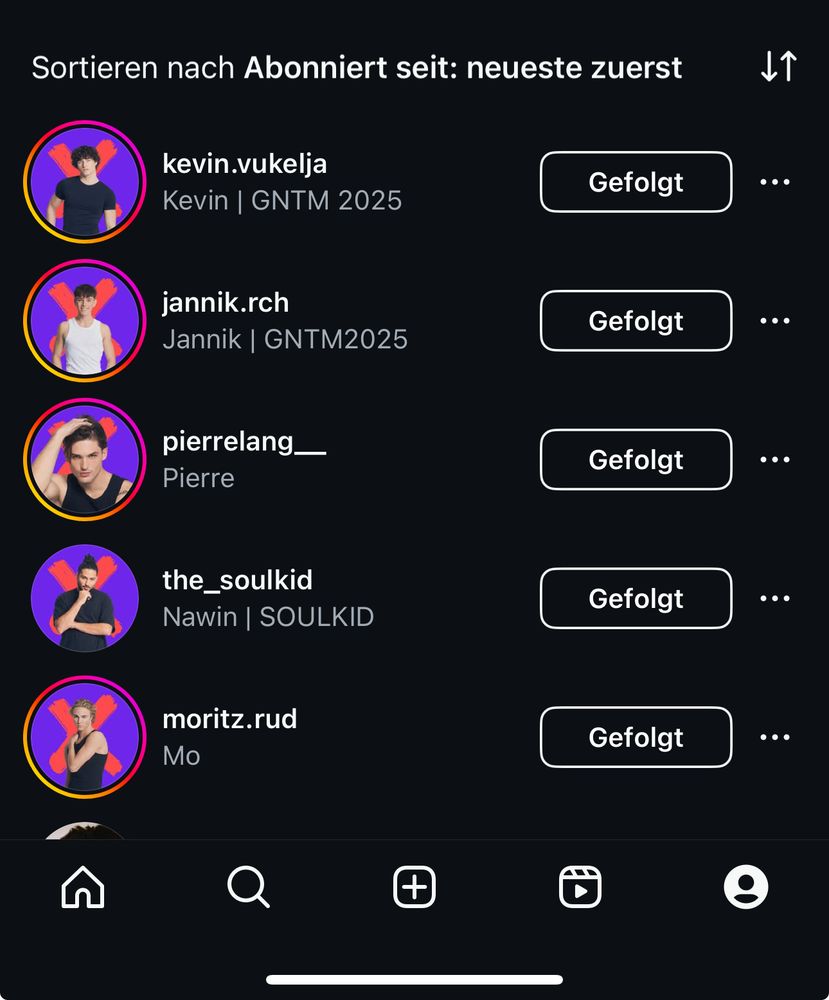
Task: Go to the Home feed tab
Action: (x=83, y=887)
